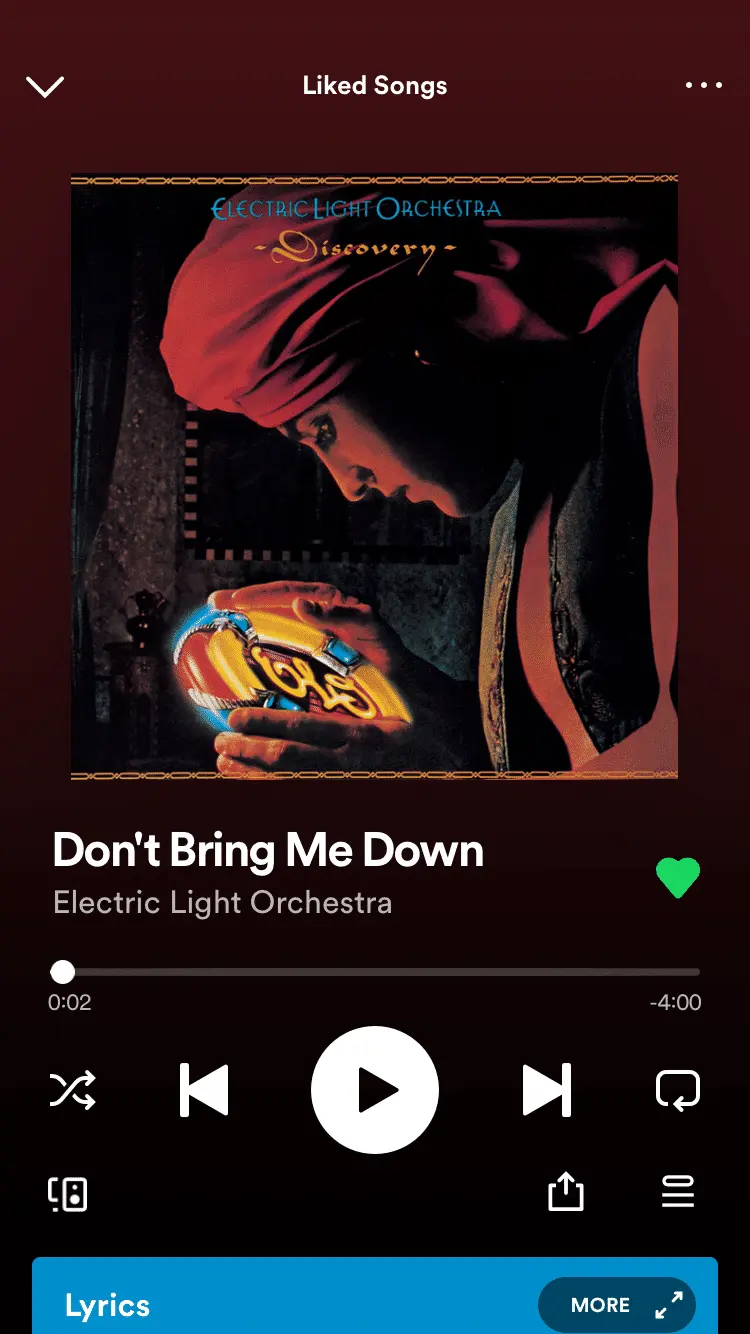Collapse the now playing screen with the down chevron
750x1334 pixels.
(x=45, y=87)
